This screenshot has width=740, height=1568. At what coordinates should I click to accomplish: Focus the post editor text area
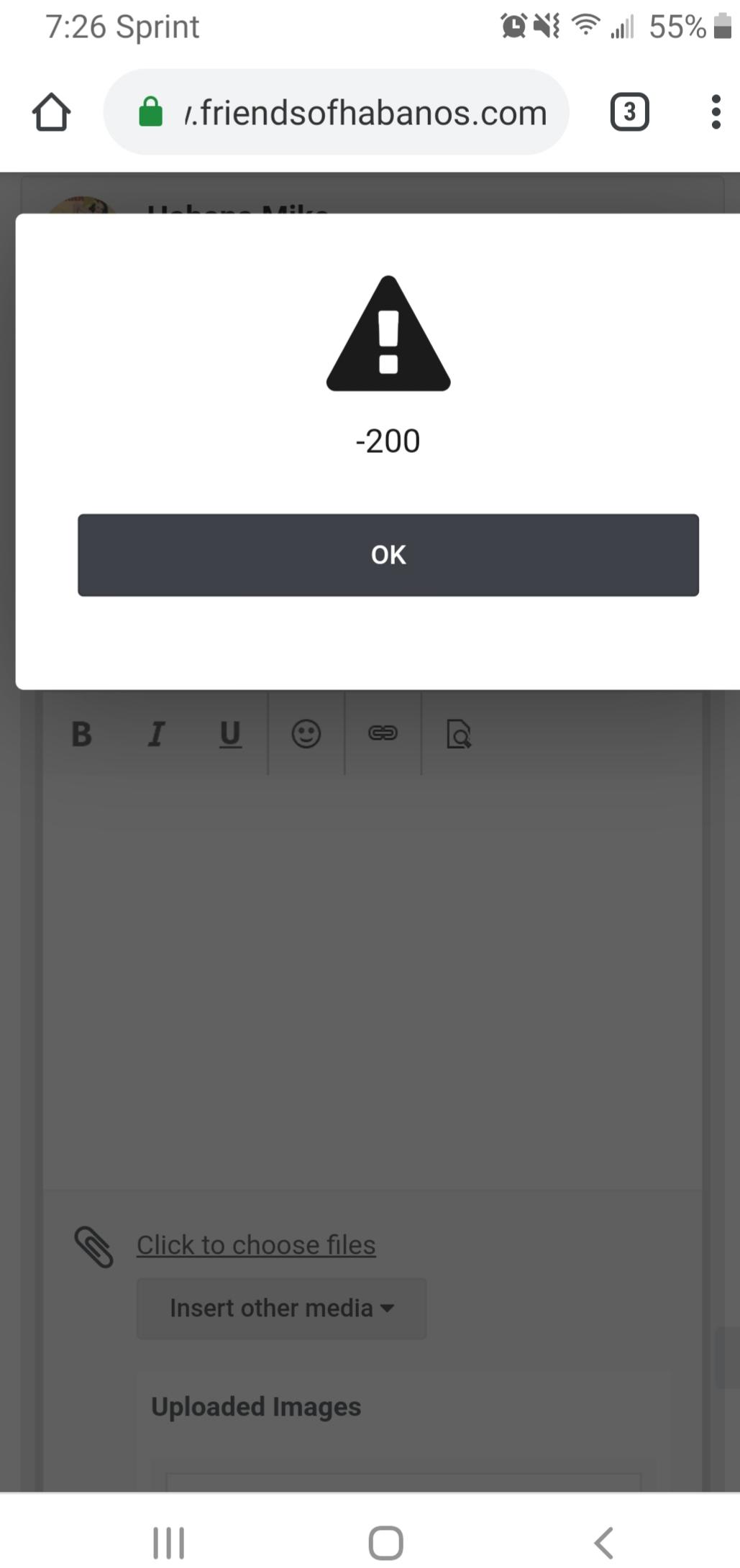point(373,981)
